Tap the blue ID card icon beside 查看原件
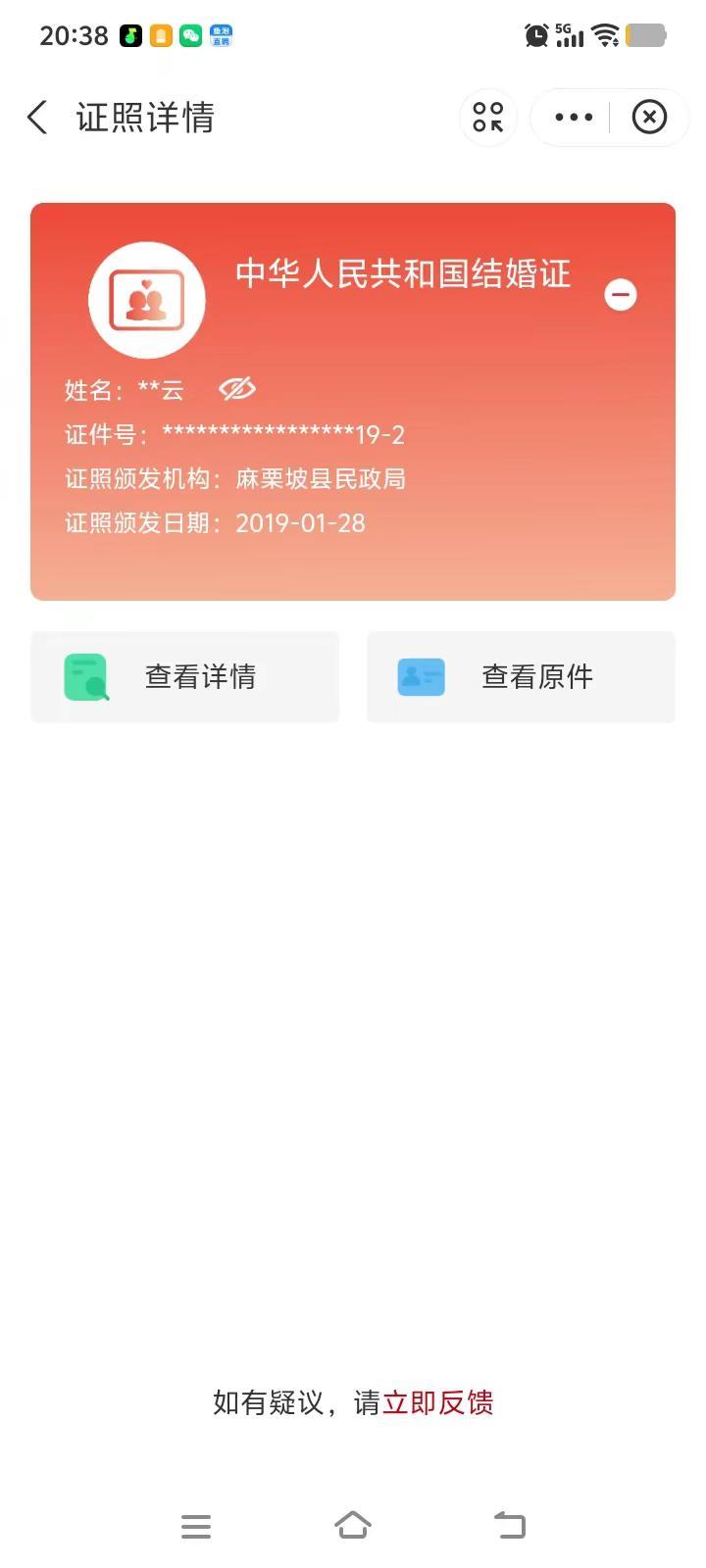 [421, 676]
